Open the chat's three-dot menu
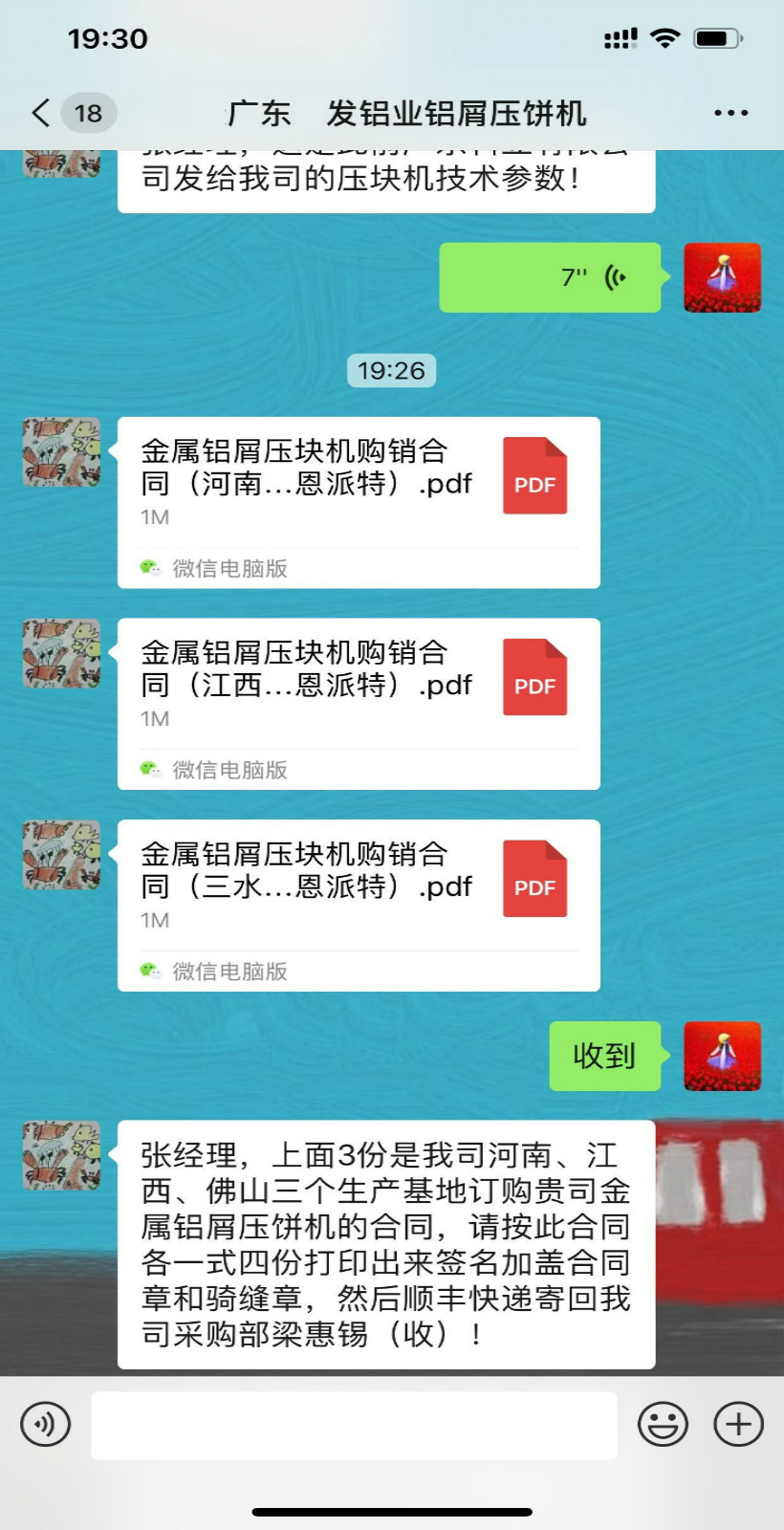The height and width of the screenshot is (1530, 784). point(730,113)
